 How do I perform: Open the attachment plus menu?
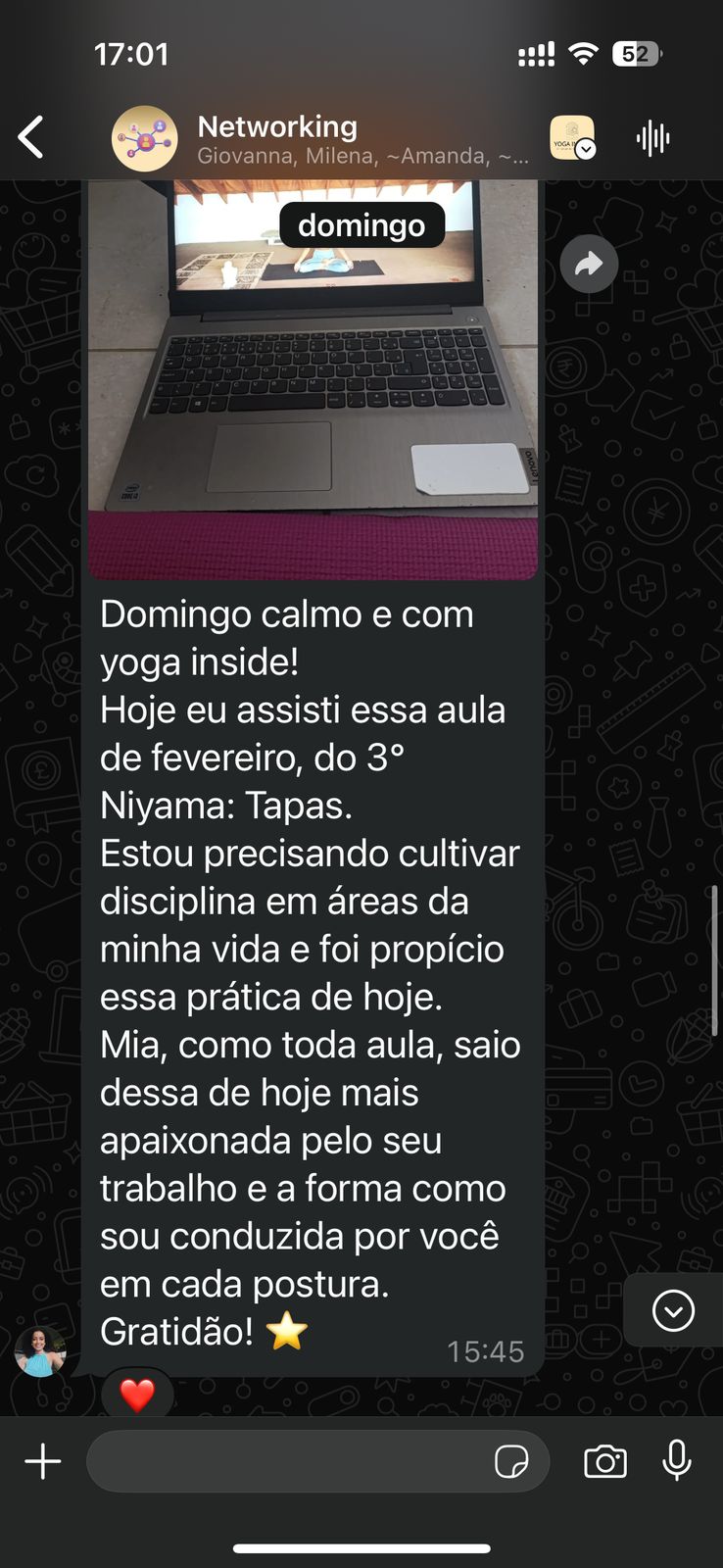pyautogui.click(x=43, y=1461)
